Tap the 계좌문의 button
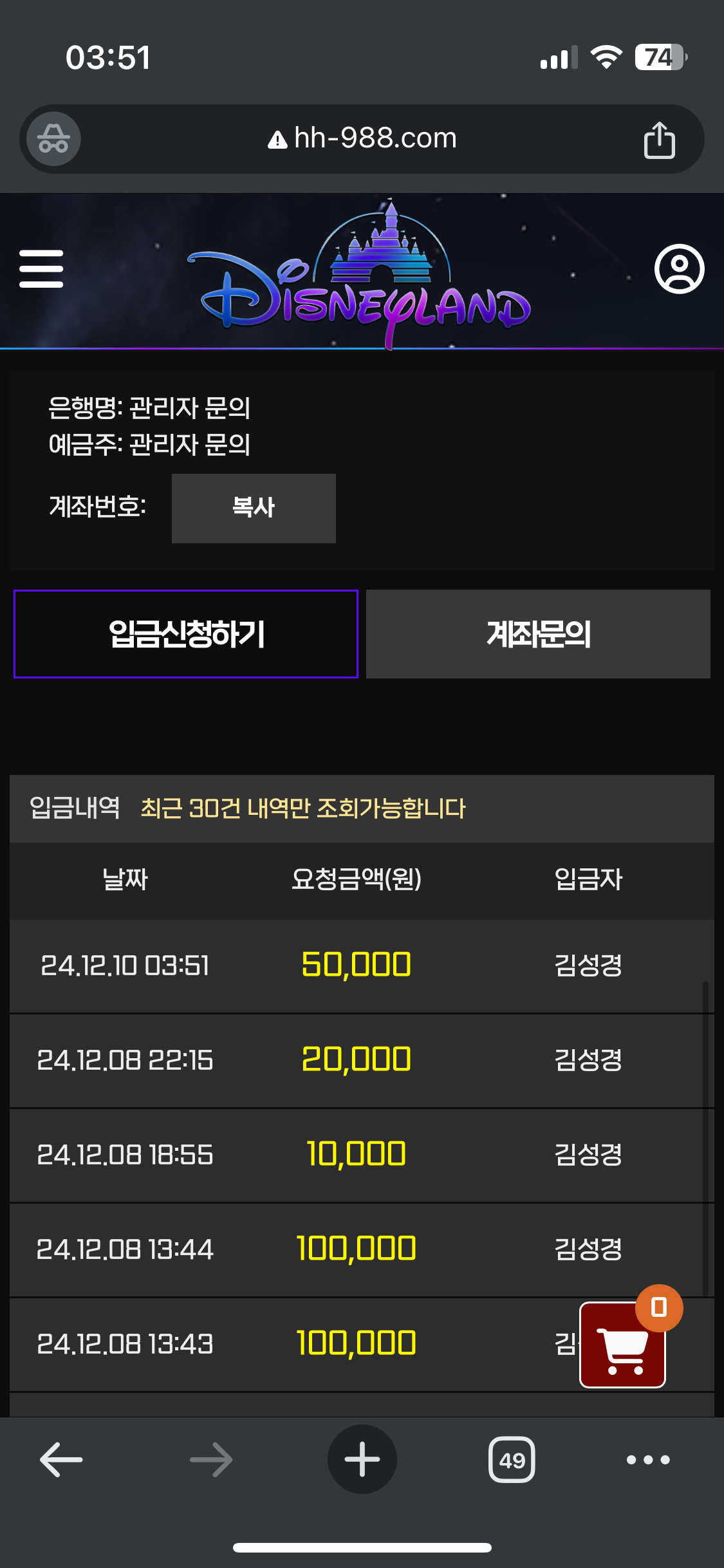 538,634
